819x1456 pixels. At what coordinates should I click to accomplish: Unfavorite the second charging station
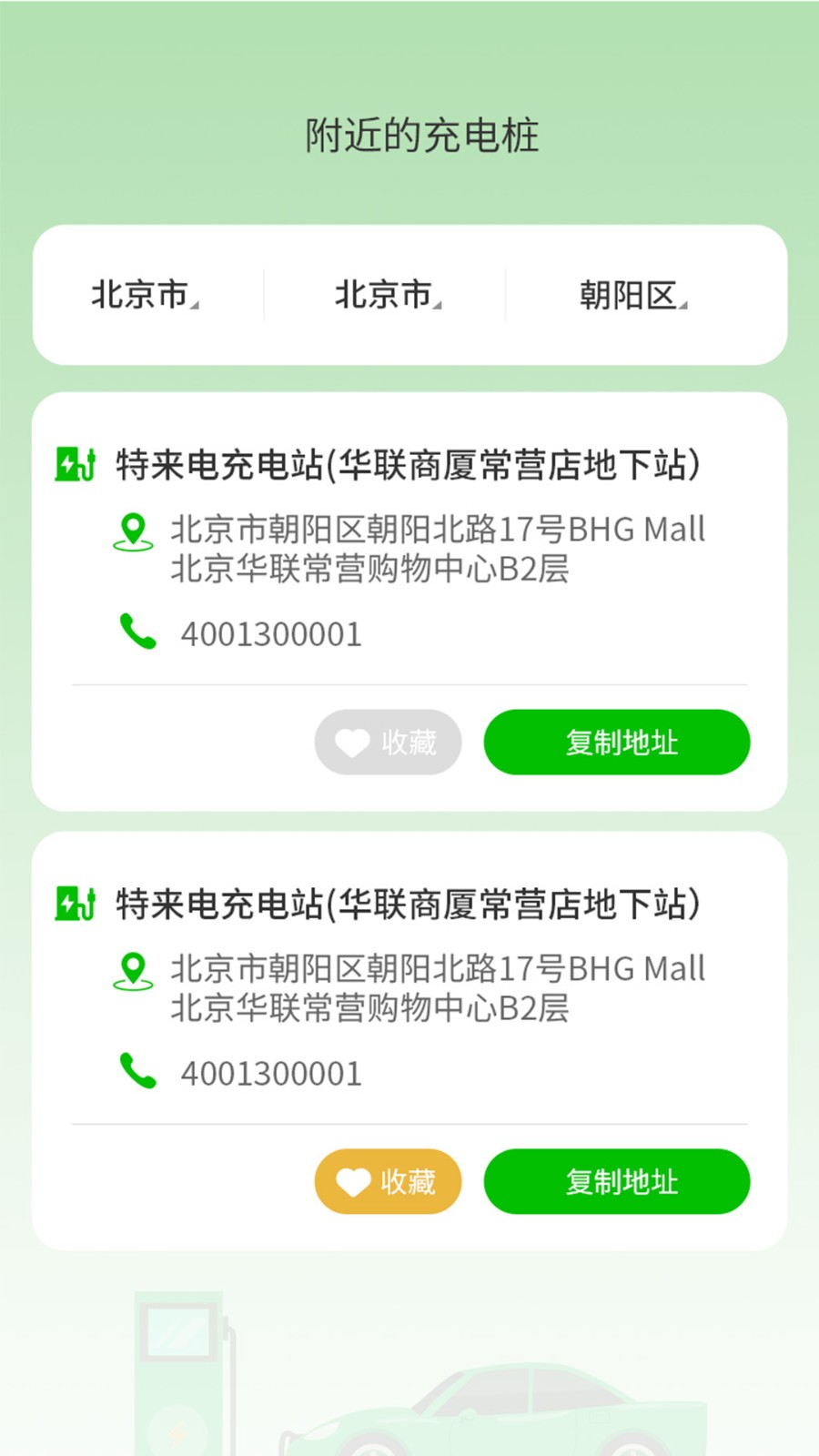pos(388,1181)
